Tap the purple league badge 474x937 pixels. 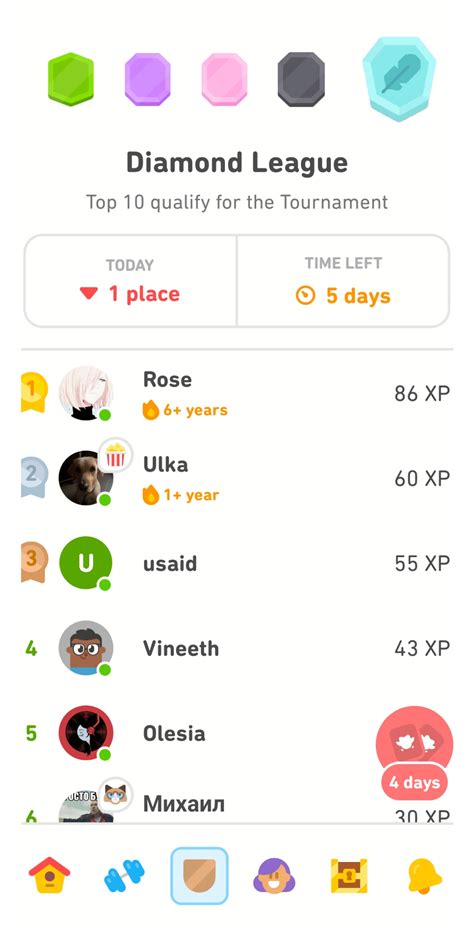point(148,79)
